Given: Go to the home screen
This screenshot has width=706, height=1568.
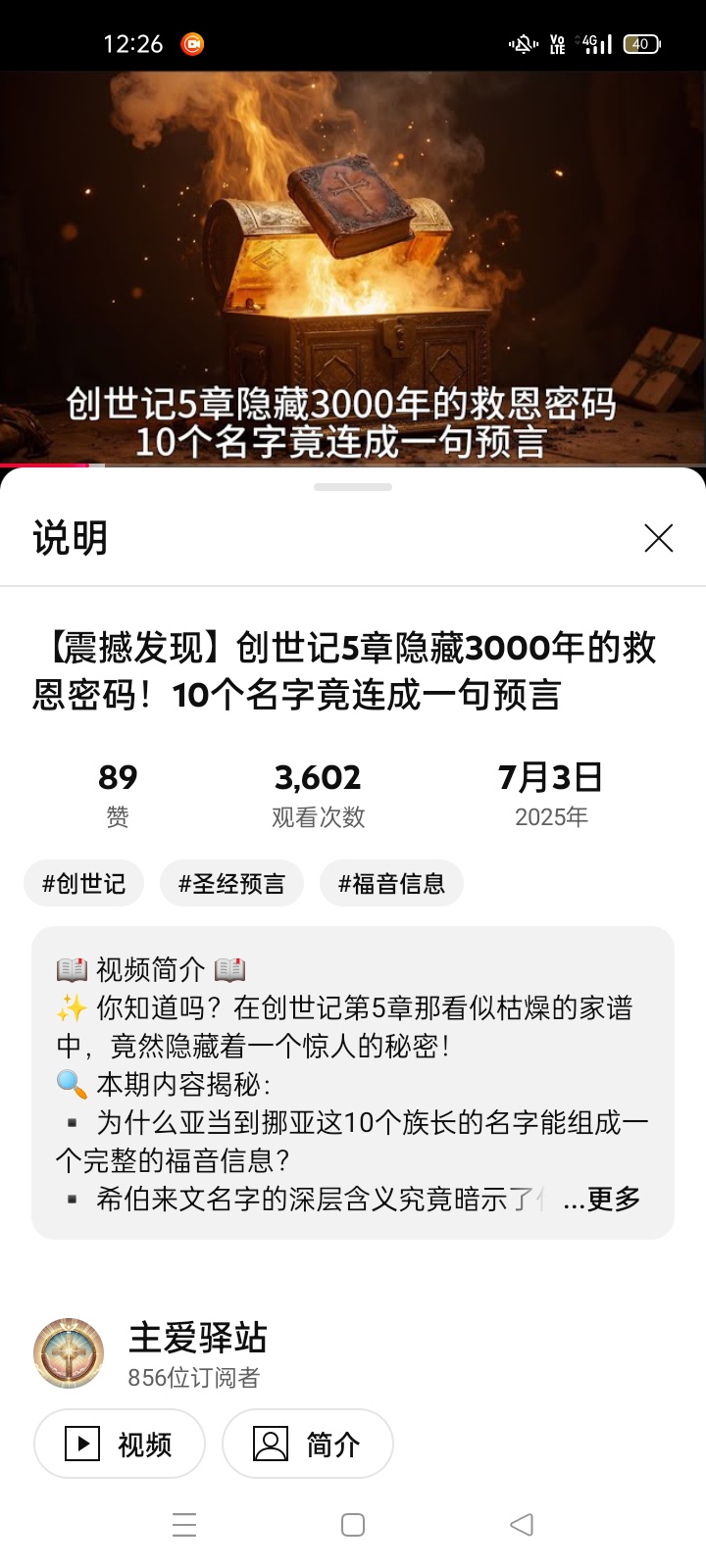Looking at the screenshot, I should point(353,1525).
